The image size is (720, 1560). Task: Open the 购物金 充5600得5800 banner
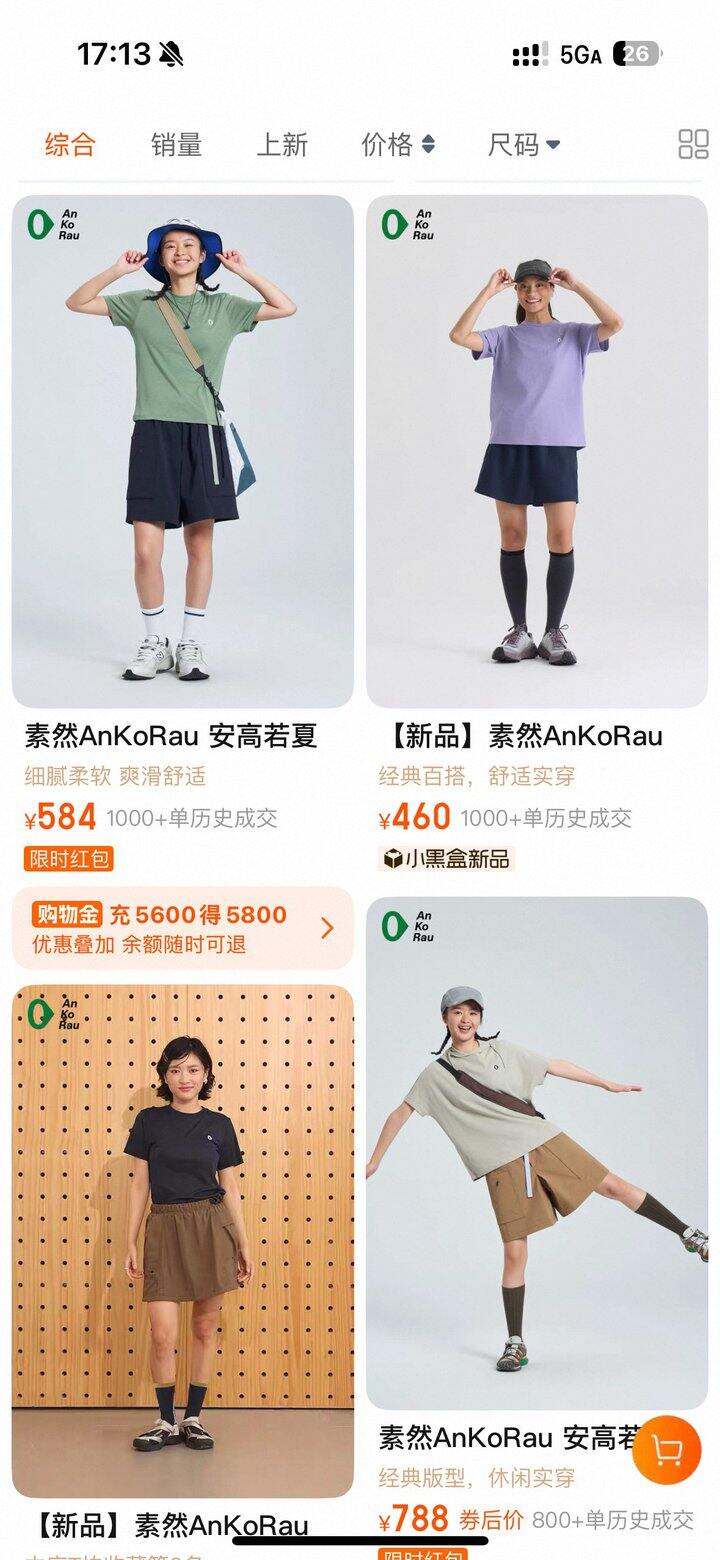pos(183,928)
